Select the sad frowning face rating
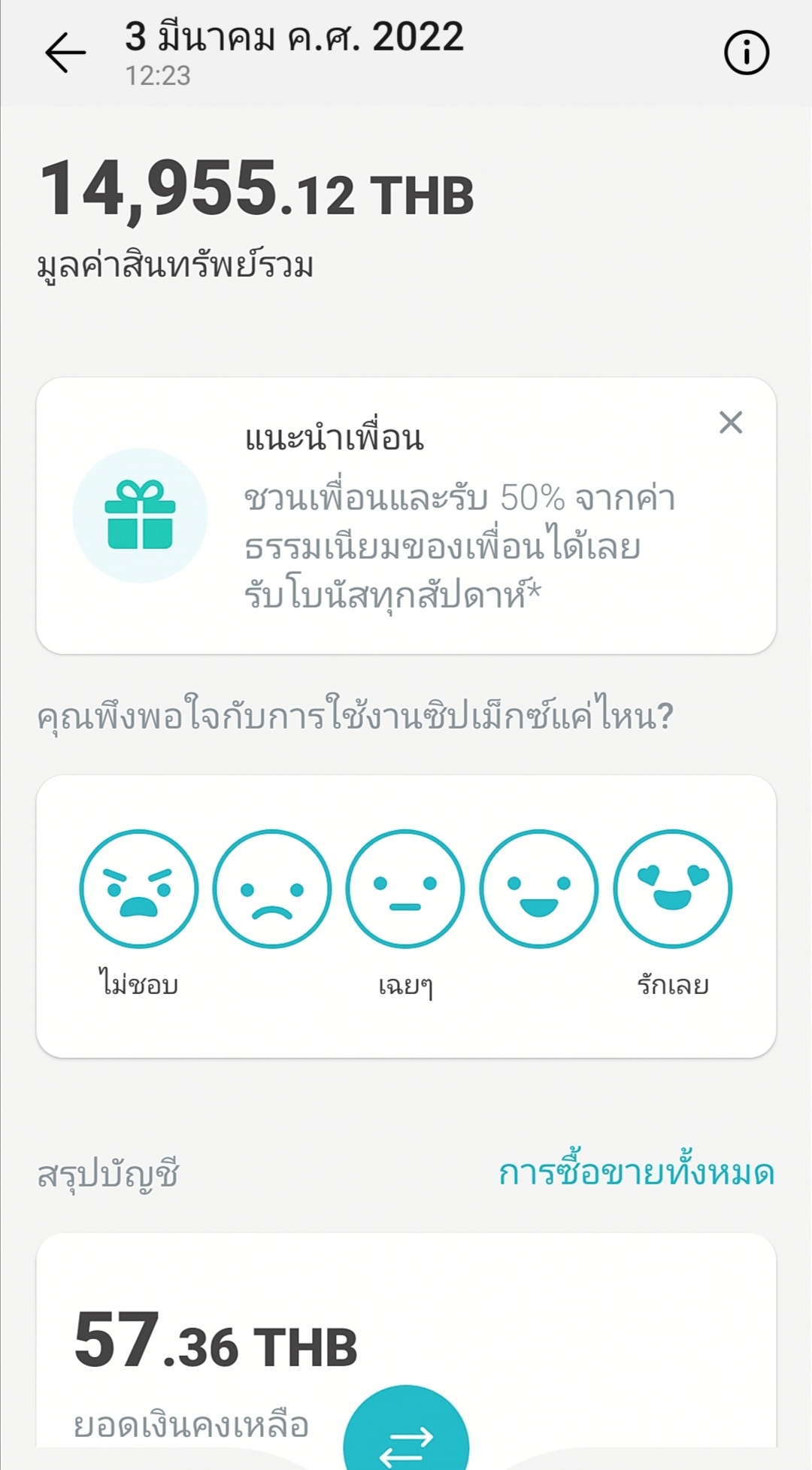The width and height of the screenshot is (812, 1470). (x=272, y=889)
